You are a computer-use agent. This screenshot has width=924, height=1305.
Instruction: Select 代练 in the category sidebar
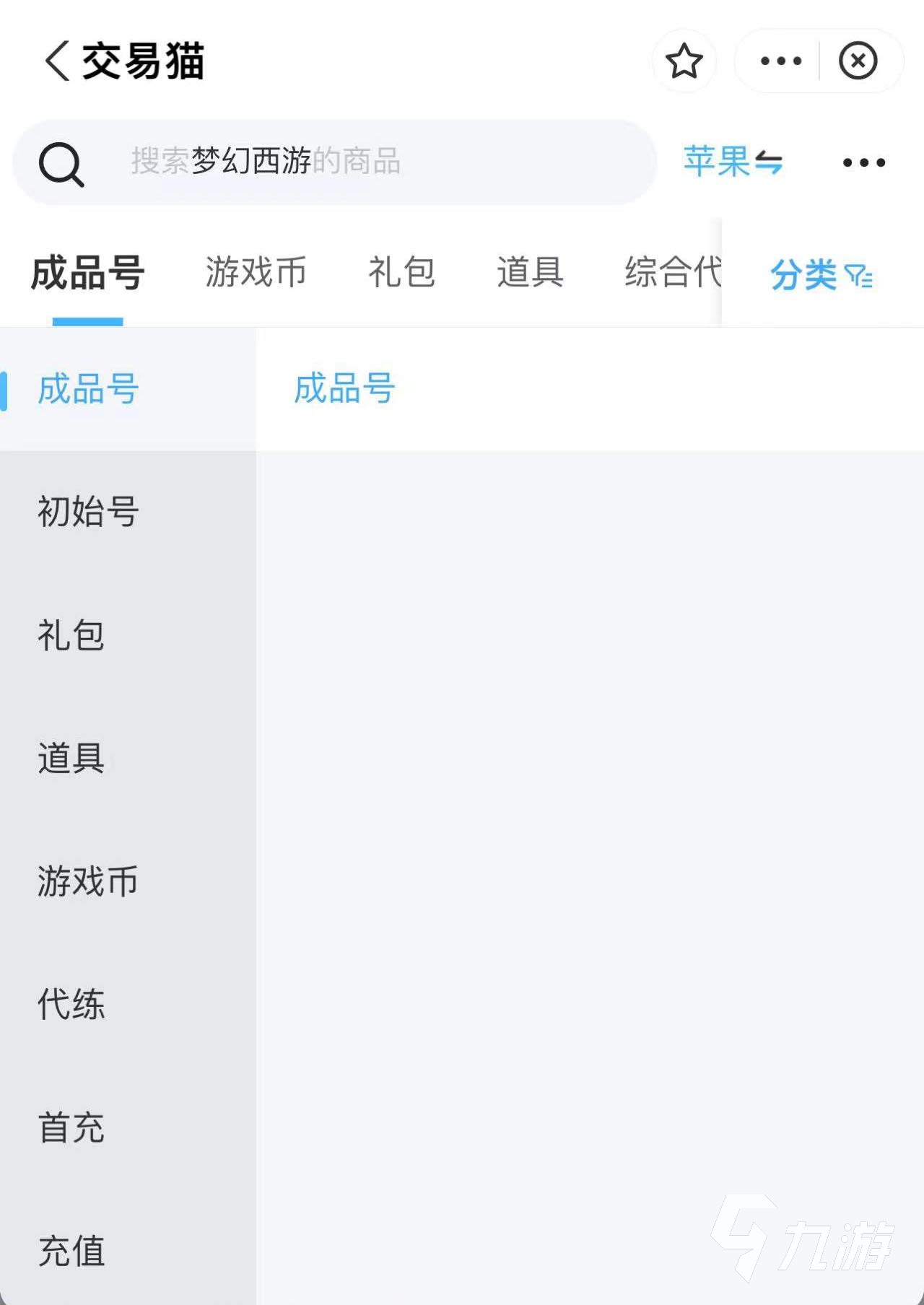pyautogui.click(x=71, y=1004)
